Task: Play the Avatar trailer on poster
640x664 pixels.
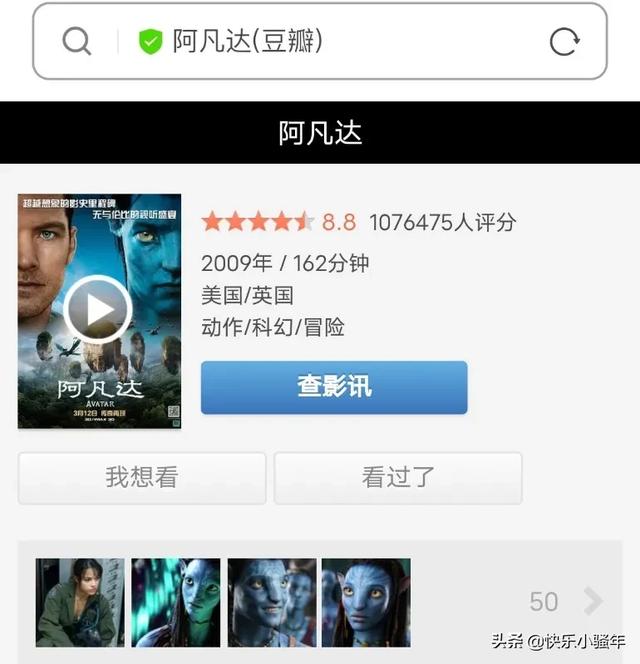Action: click(x=98, y=310)
